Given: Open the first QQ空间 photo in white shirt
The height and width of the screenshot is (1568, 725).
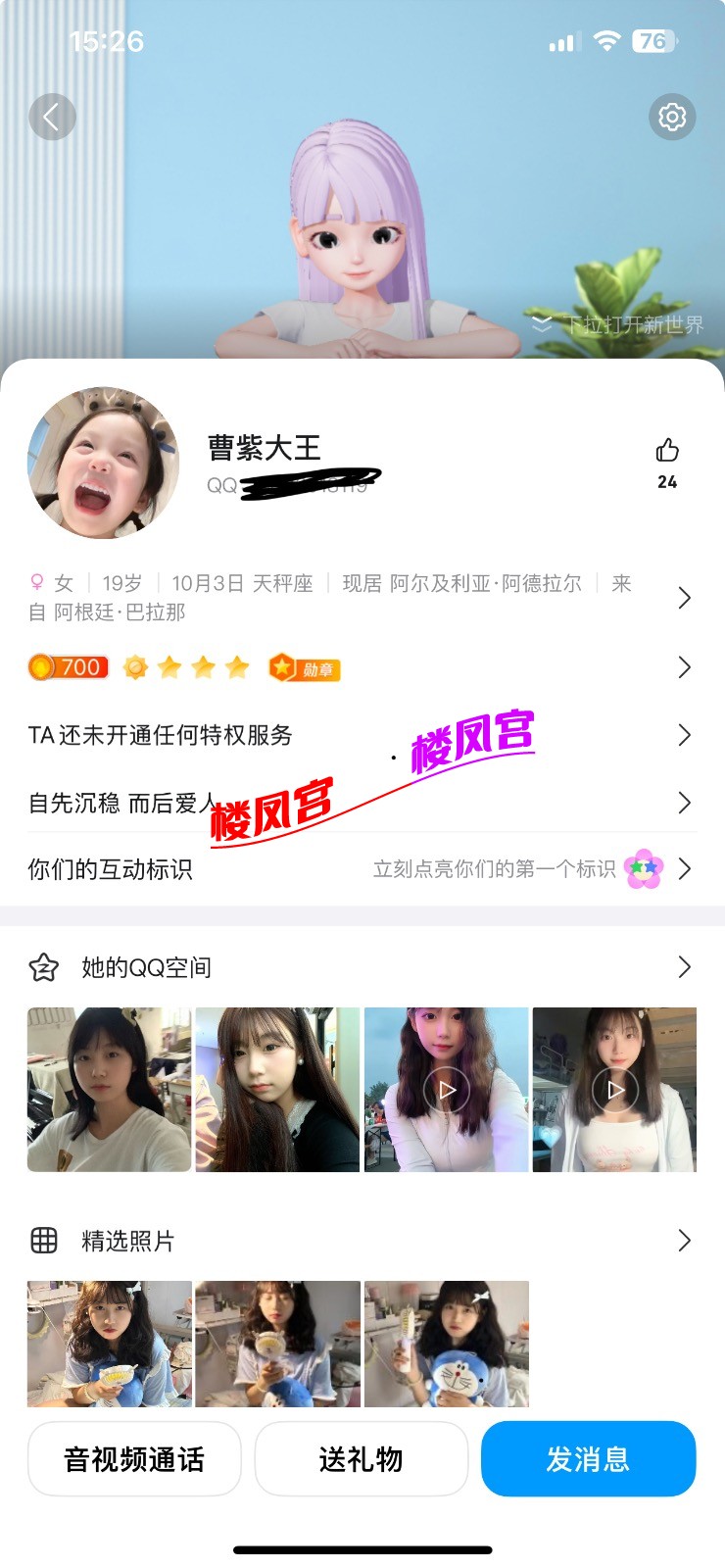Looking at the screenshot, I should pos(109,1090).
